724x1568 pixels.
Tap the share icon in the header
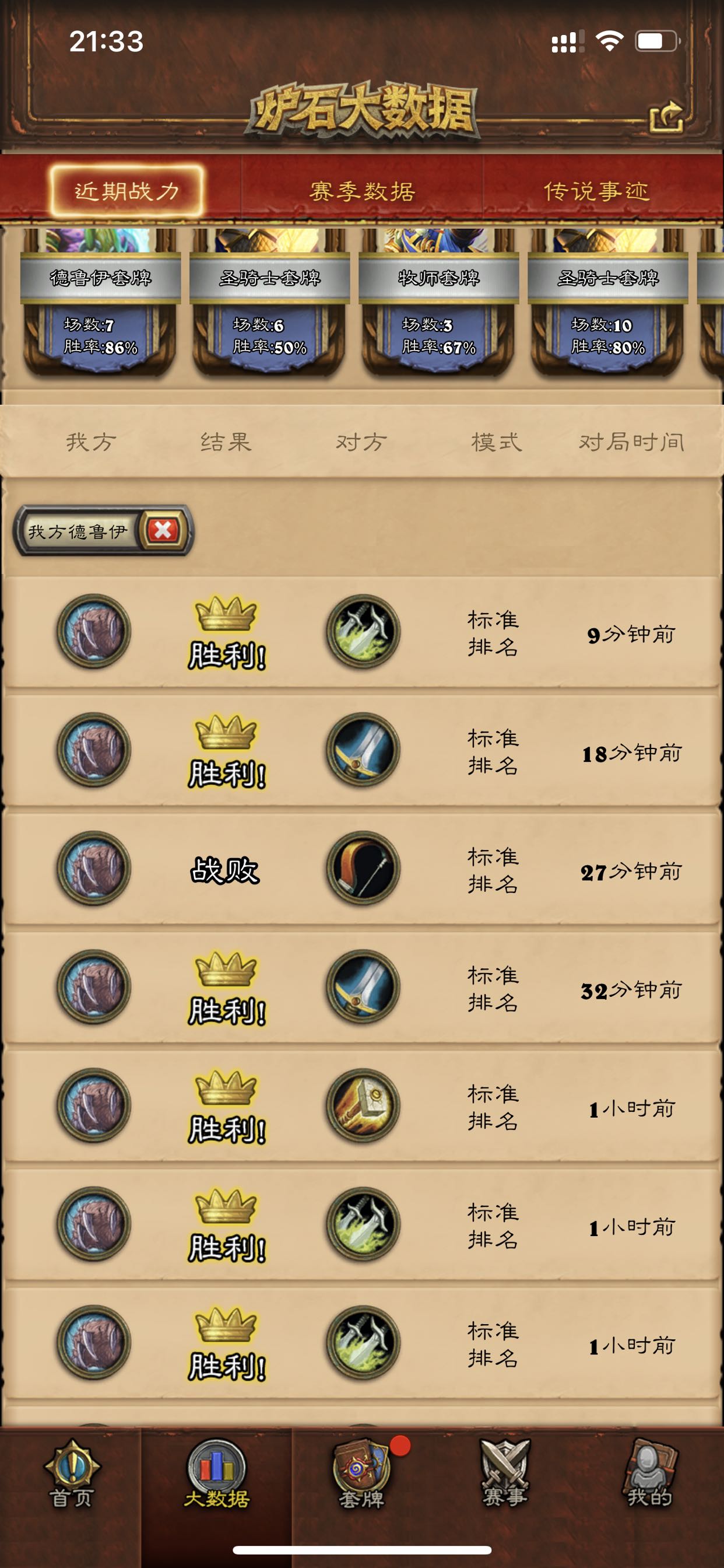tap(666, 116)
